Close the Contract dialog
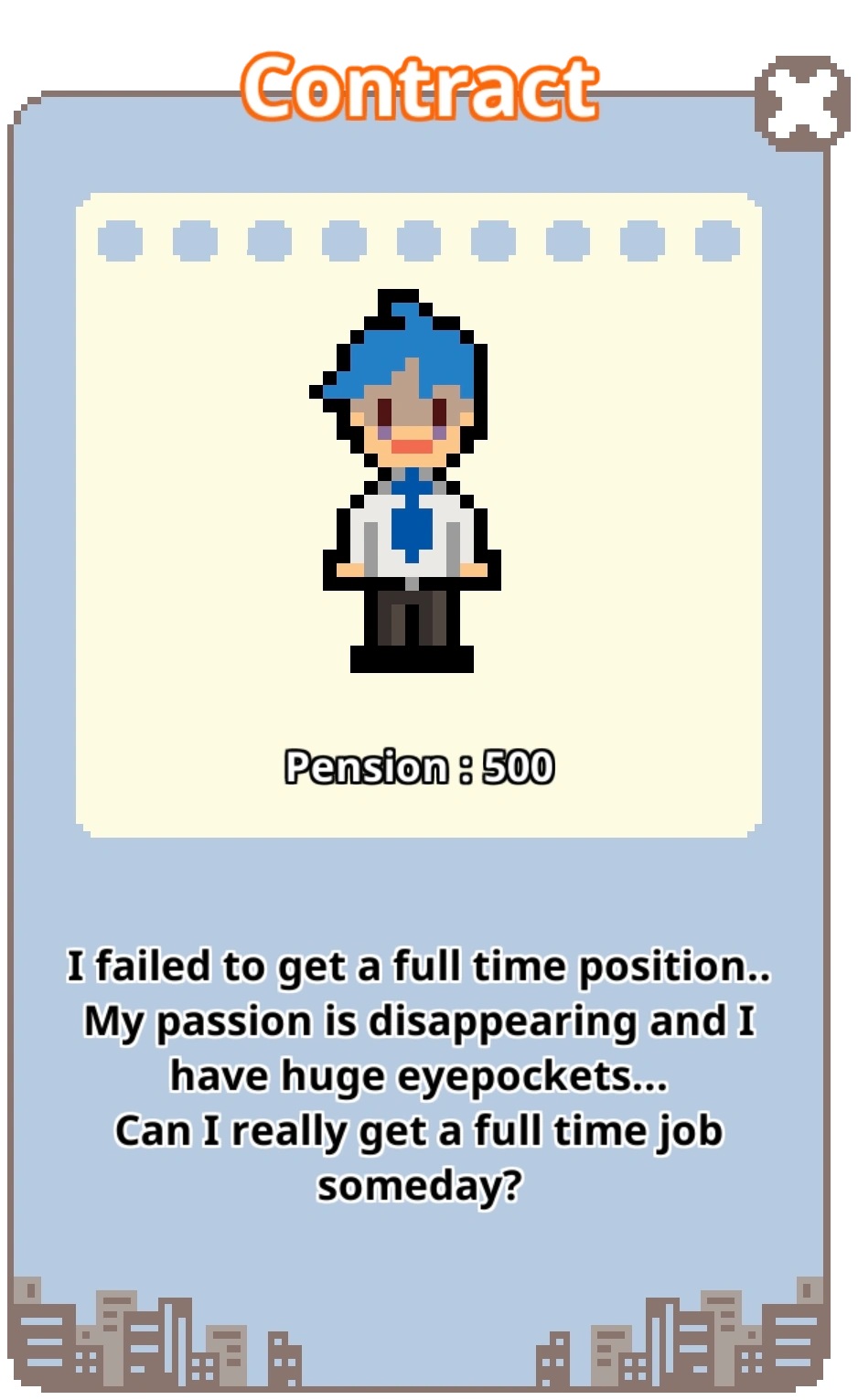 pyautogui.click(x=802, y=102)
